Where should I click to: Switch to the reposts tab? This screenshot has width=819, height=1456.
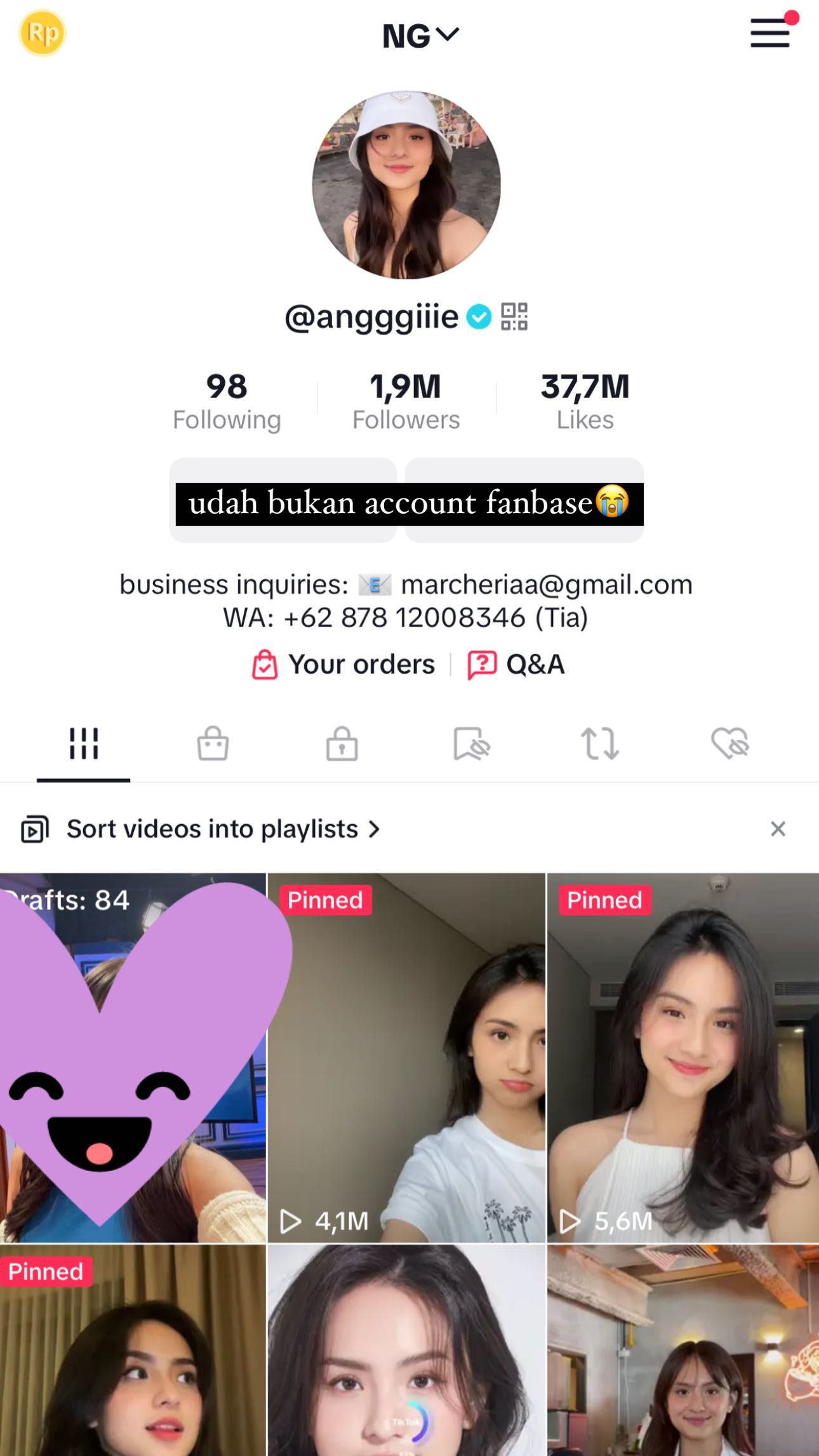click(600, 744)
